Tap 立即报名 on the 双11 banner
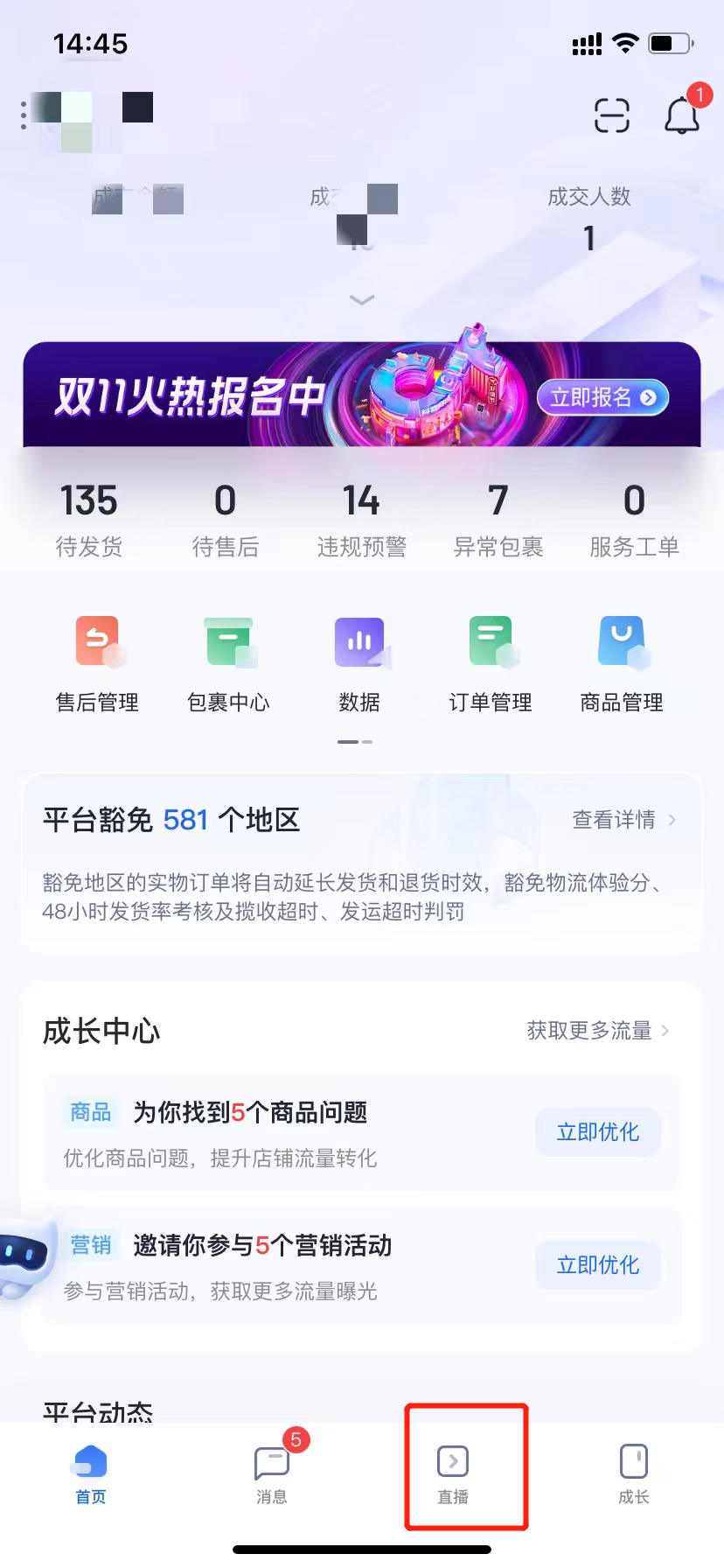The width and height of the screenshot is (724, 1568). (602, 397)
